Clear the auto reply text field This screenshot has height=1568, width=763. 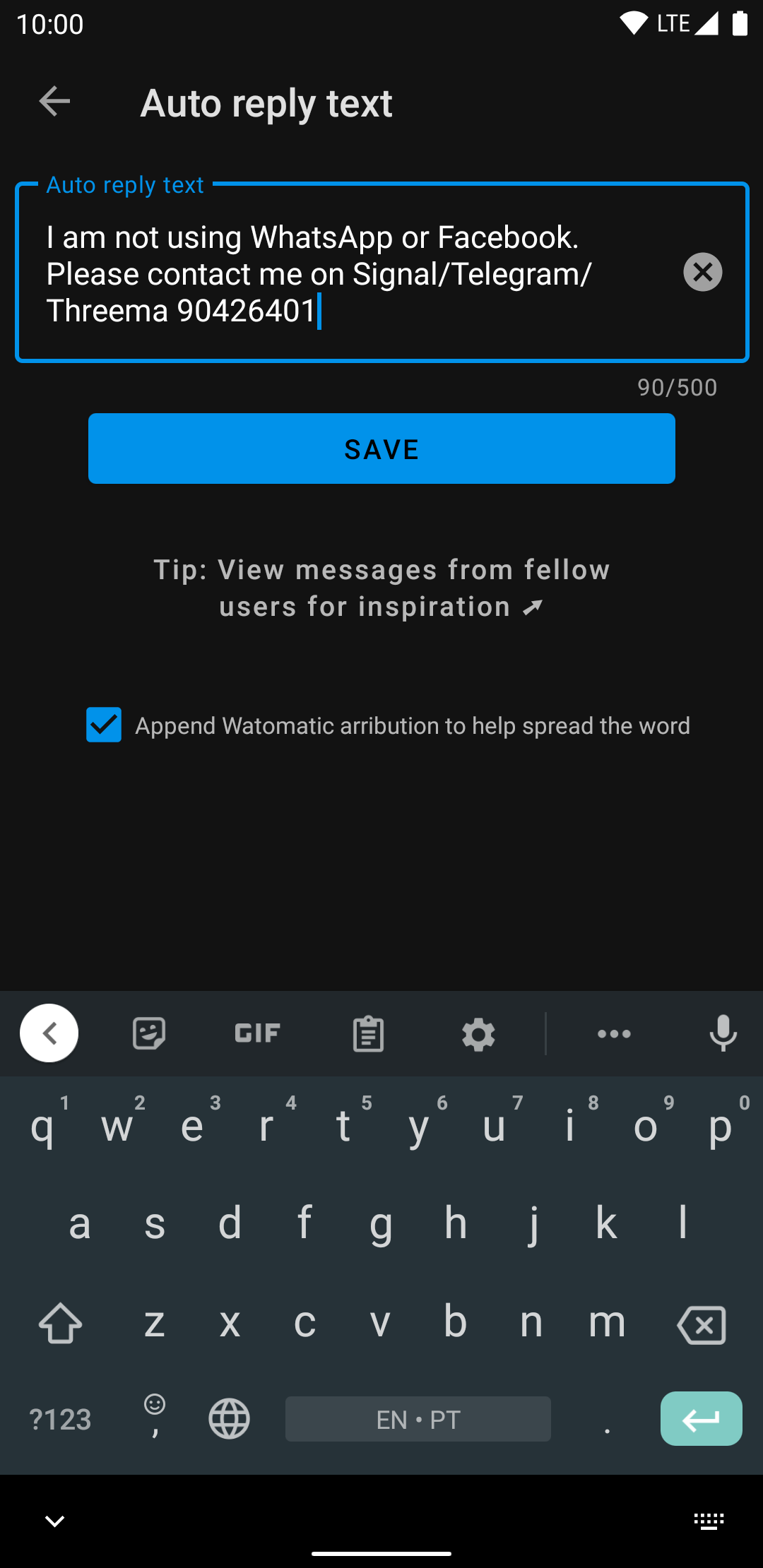click(x=702, y=272)
